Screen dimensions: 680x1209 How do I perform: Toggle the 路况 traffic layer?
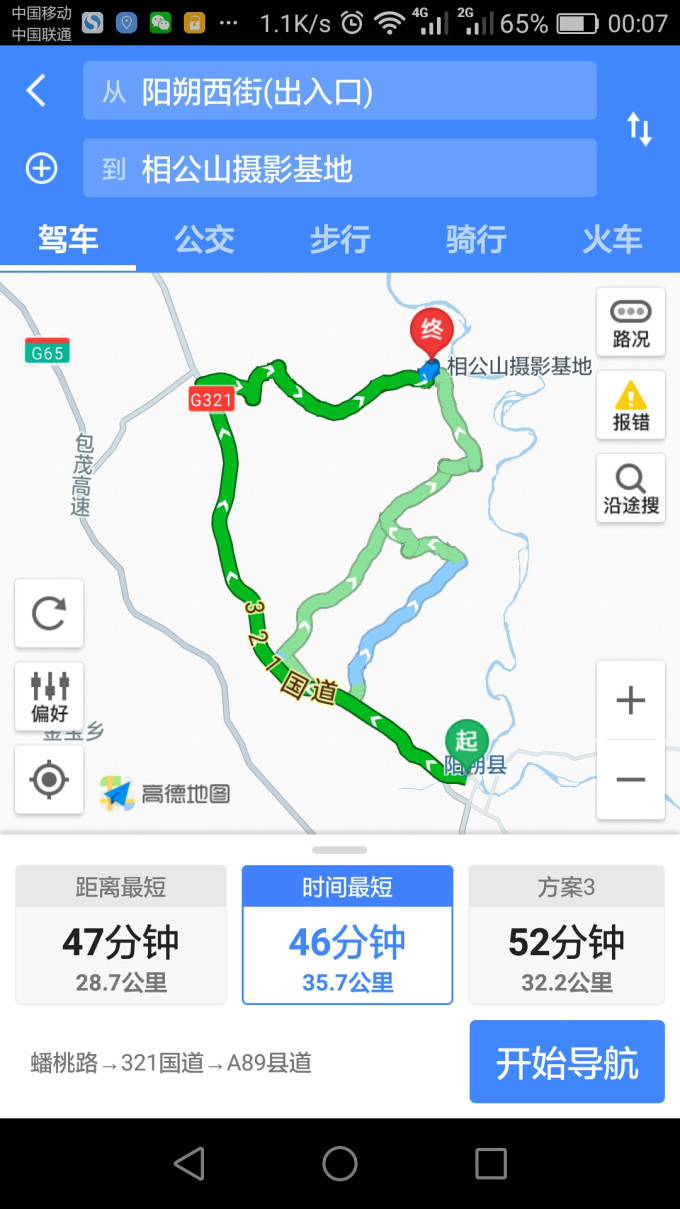pyautogui.click(x=631, y=323)
